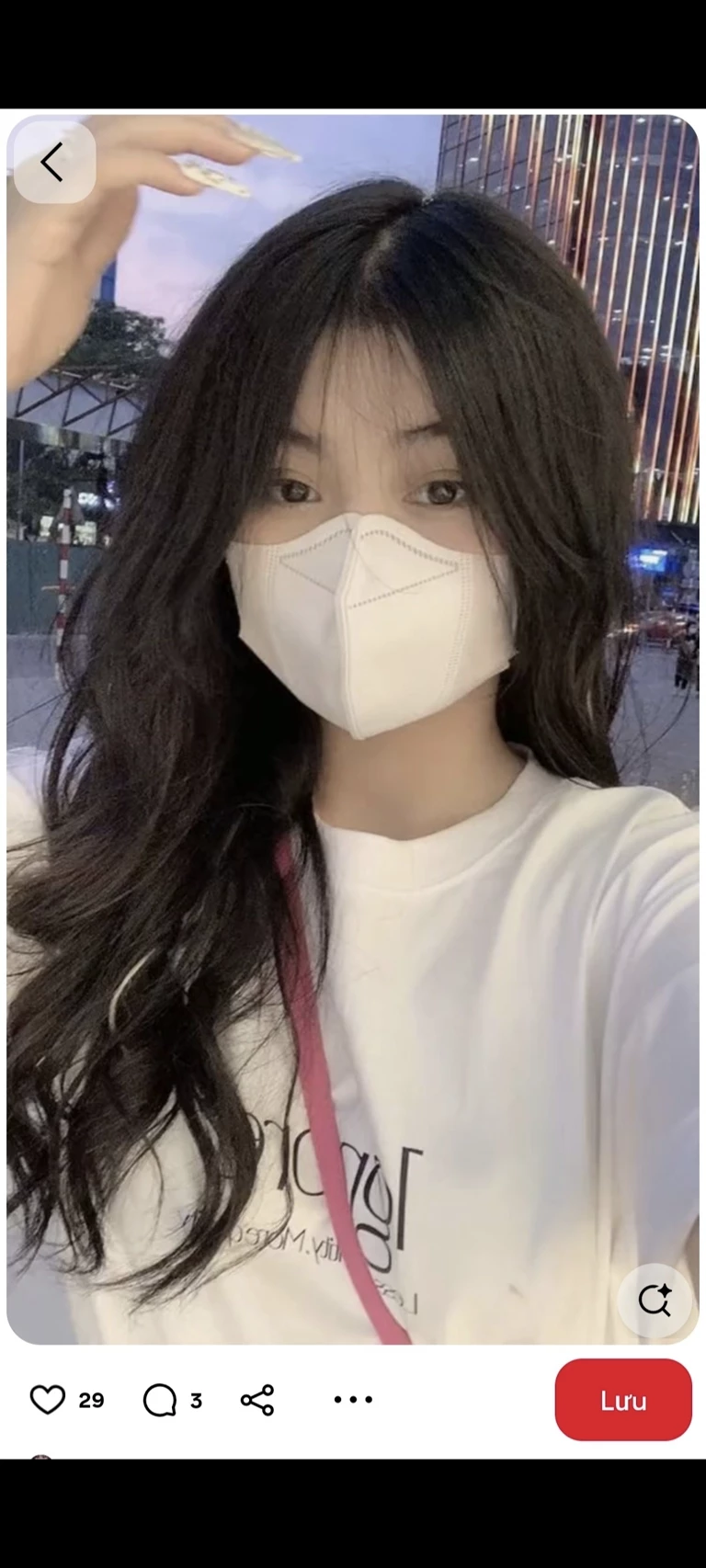Share this pin
Image resolution: width=706 pixels, height=1568 pixels.
coord(257,1400)
